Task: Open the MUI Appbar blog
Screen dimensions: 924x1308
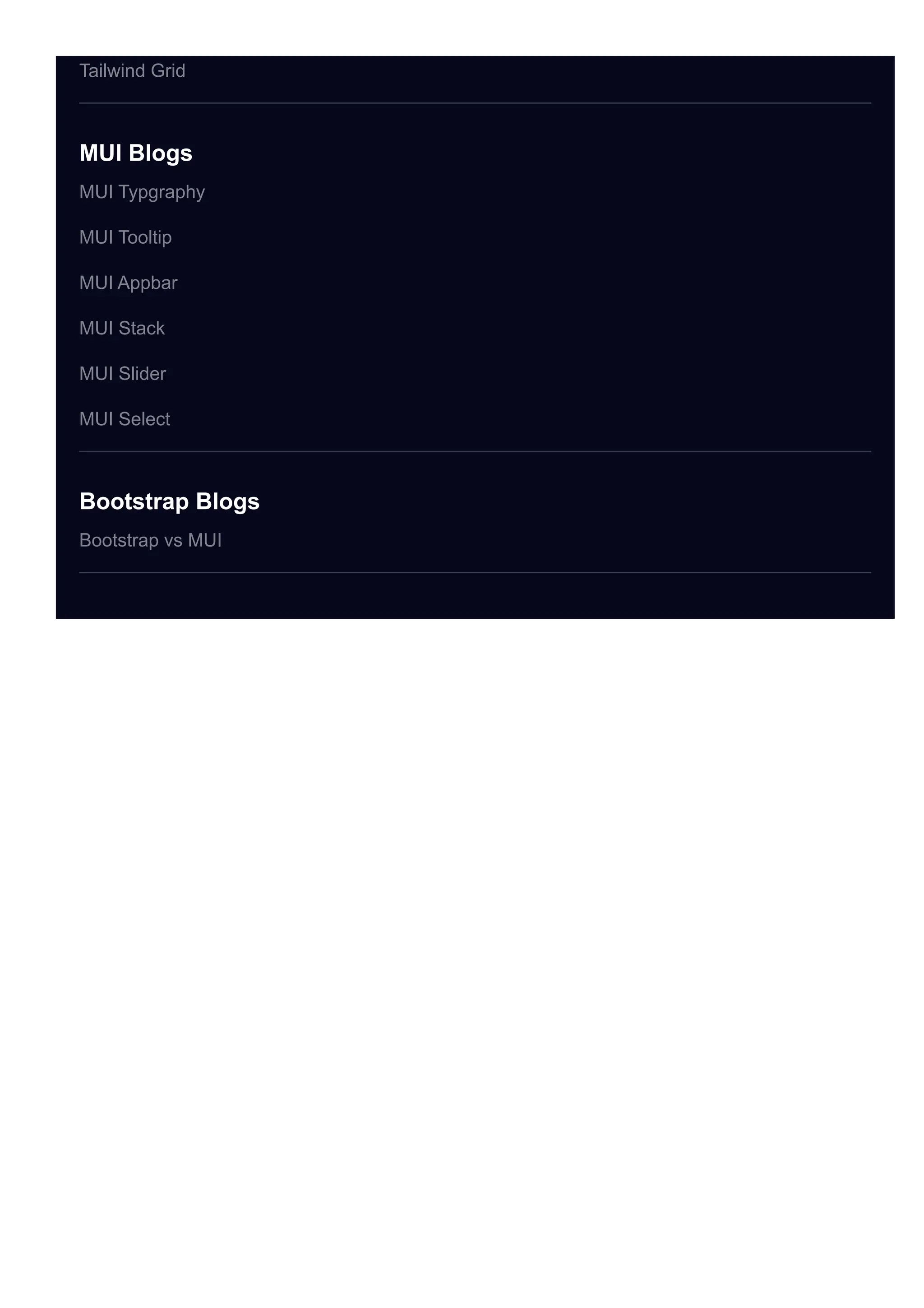Action: 128,283
